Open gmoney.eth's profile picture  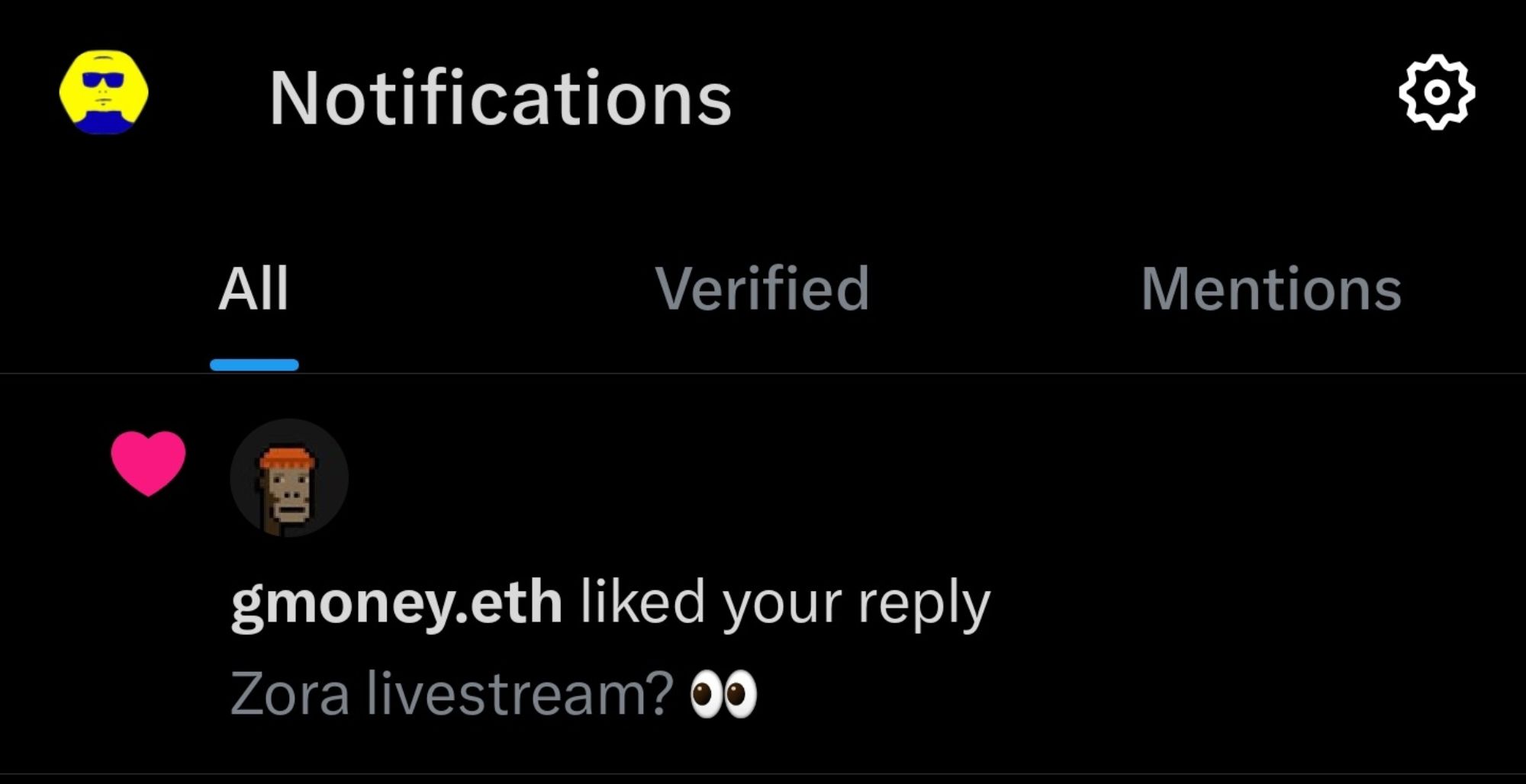pos(289,478)
